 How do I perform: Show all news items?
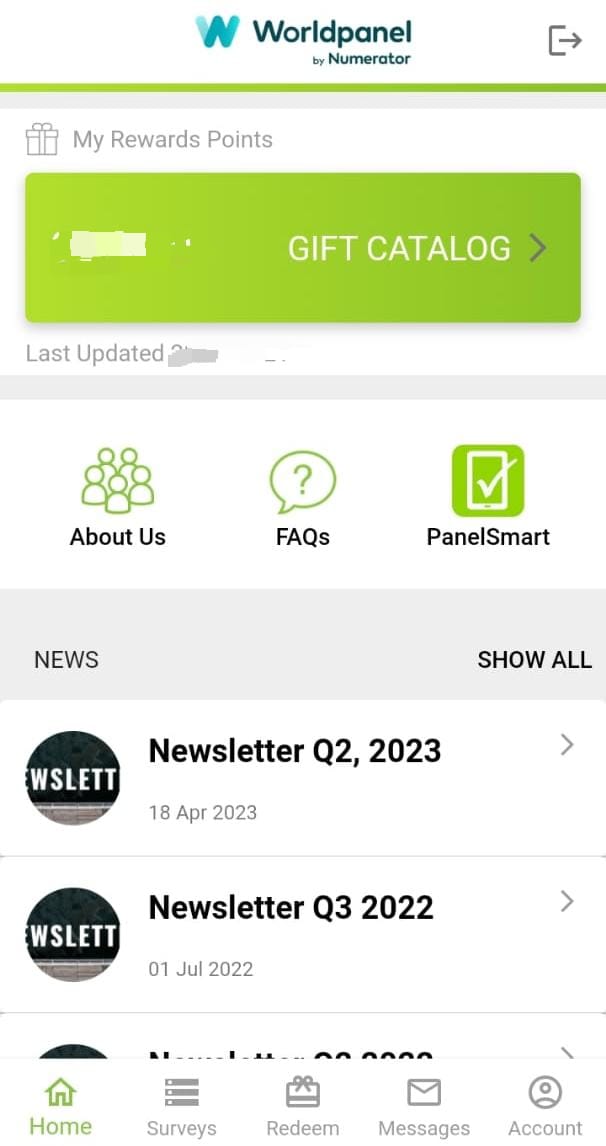[534, 660]
